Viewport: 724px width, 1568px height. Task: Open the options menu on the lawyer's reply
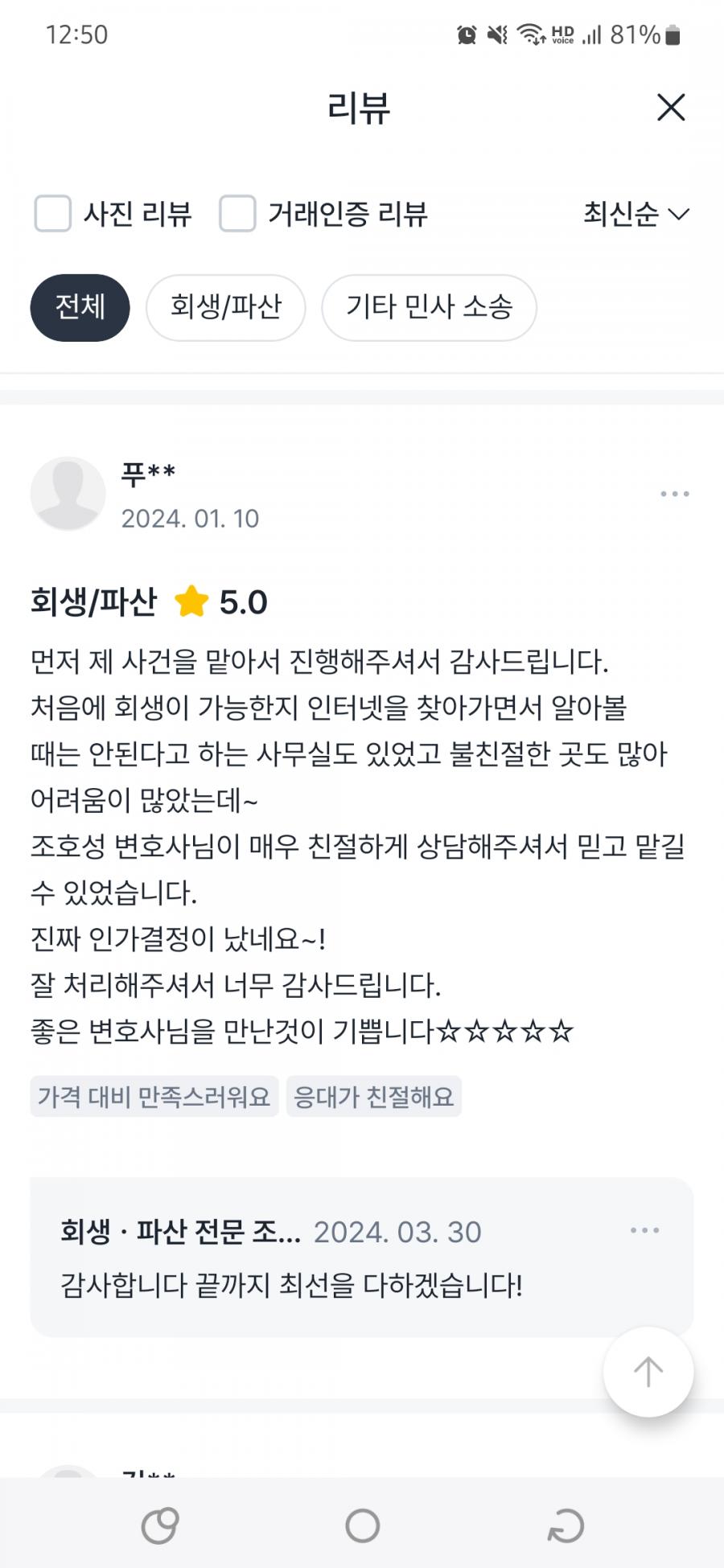pyautogui.click(x=644, y=1230)
